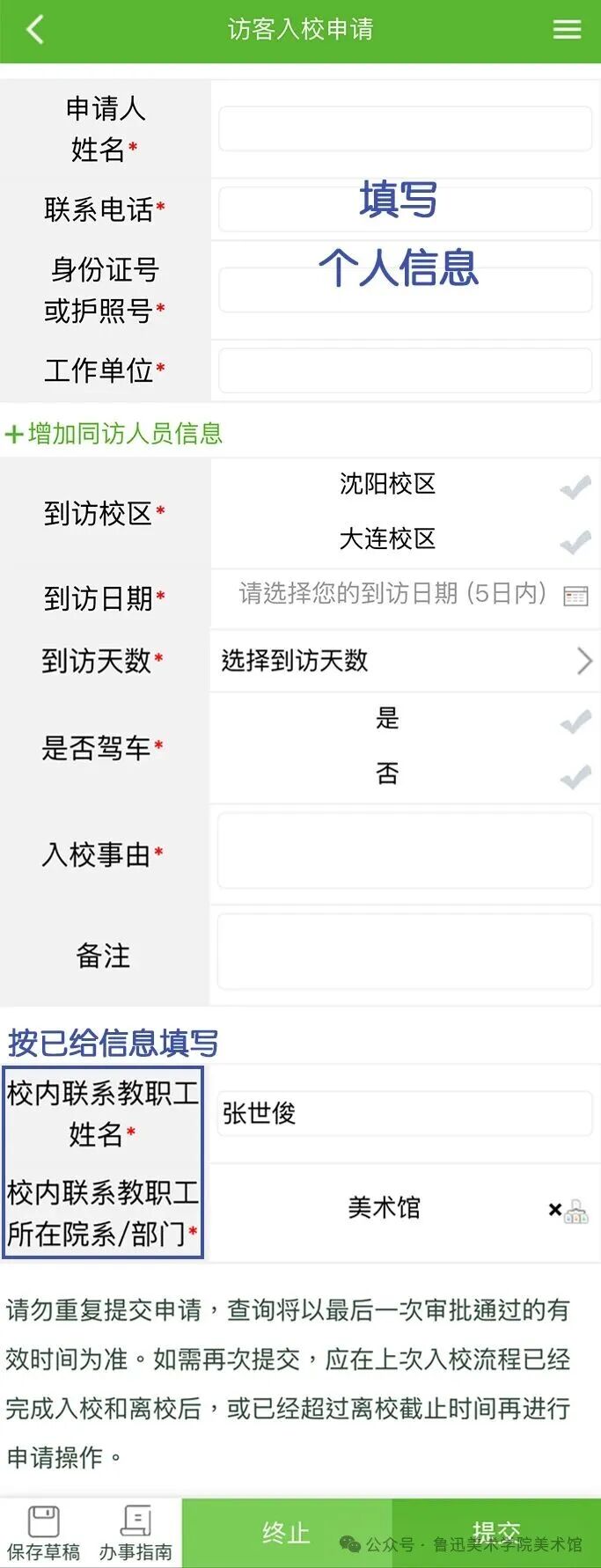Edit the staff name field 张世俊
The height and width of the screenshot is (1568, 601).
click(x=405, y=1114)
